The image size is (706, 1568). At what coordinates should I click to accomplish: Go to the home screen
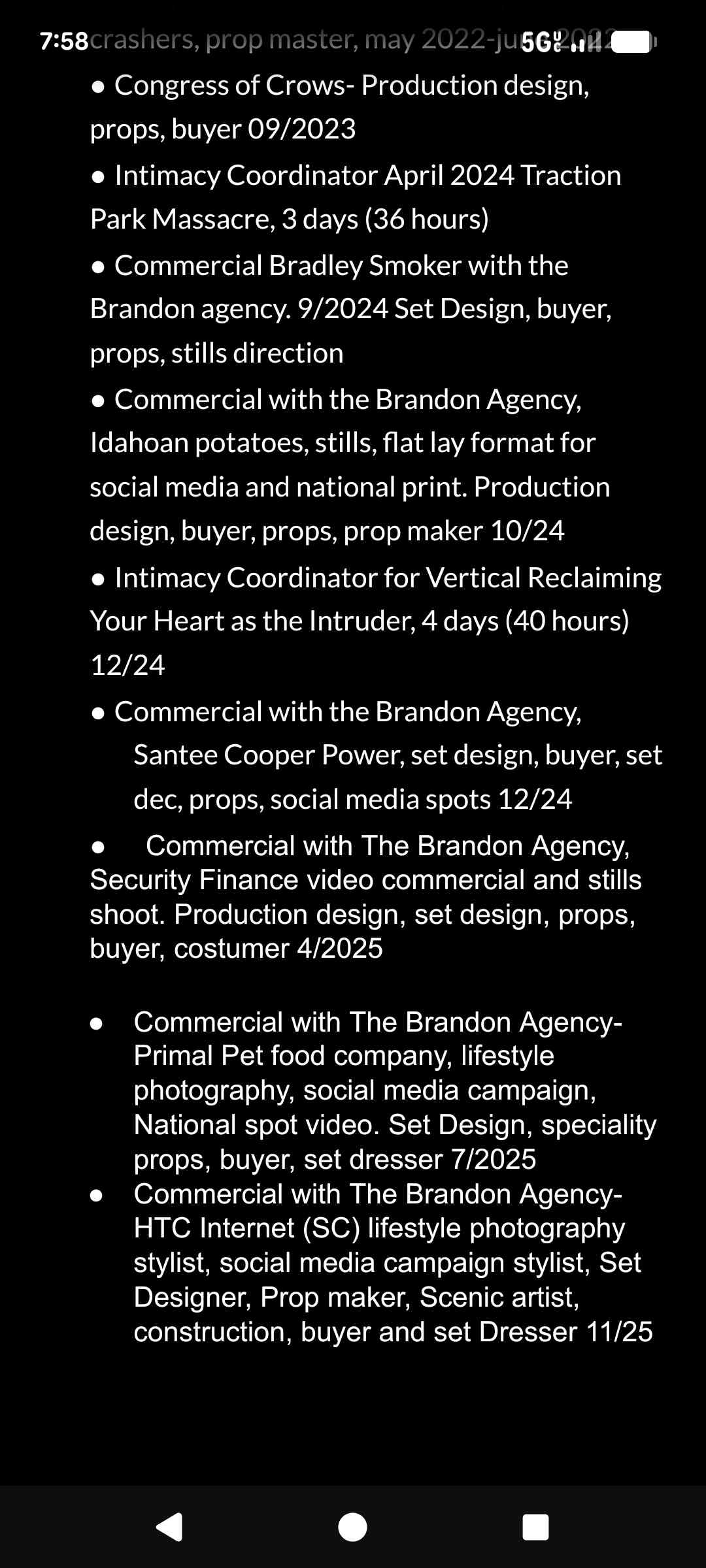(x=352, y=1527)
